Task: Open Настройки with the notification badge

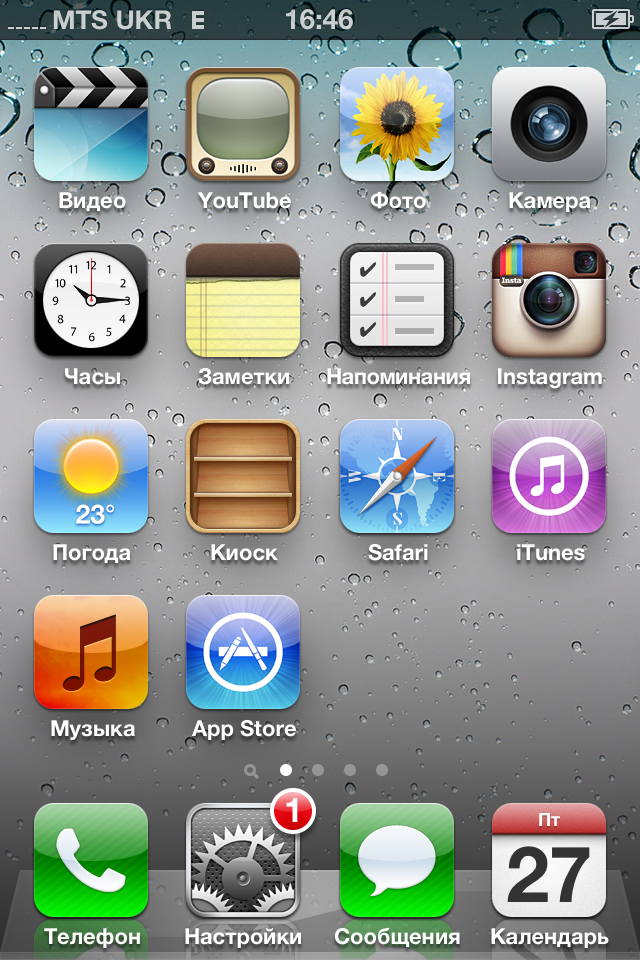Action: coord(243,862)
